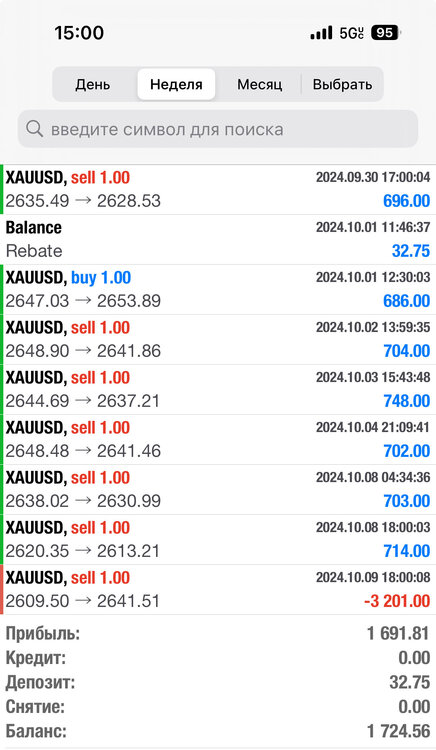
Task: Open the Выбрать custom period option
Action: pos(342,85)
